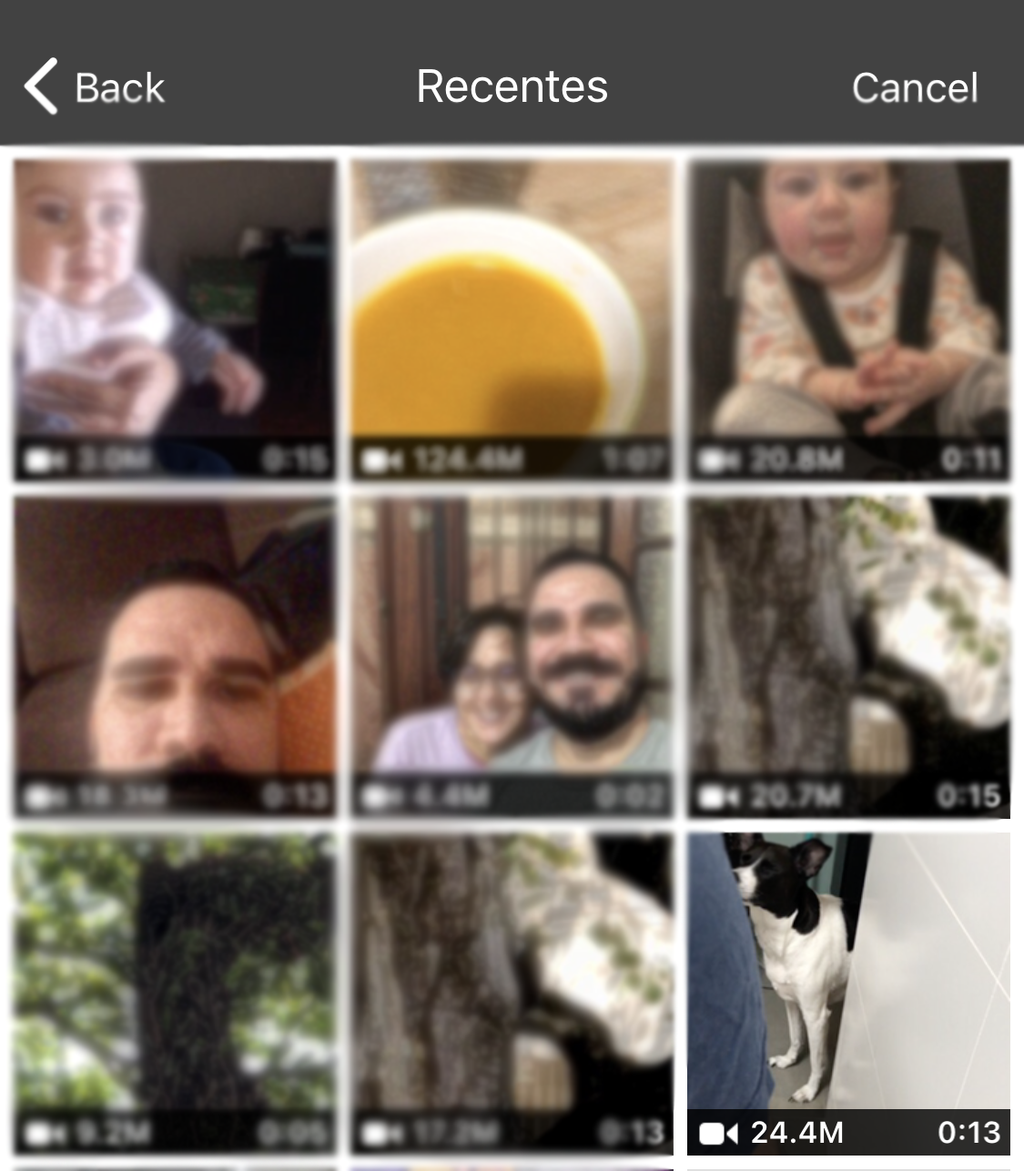Cancel the video selection

(x=914, y=88)
